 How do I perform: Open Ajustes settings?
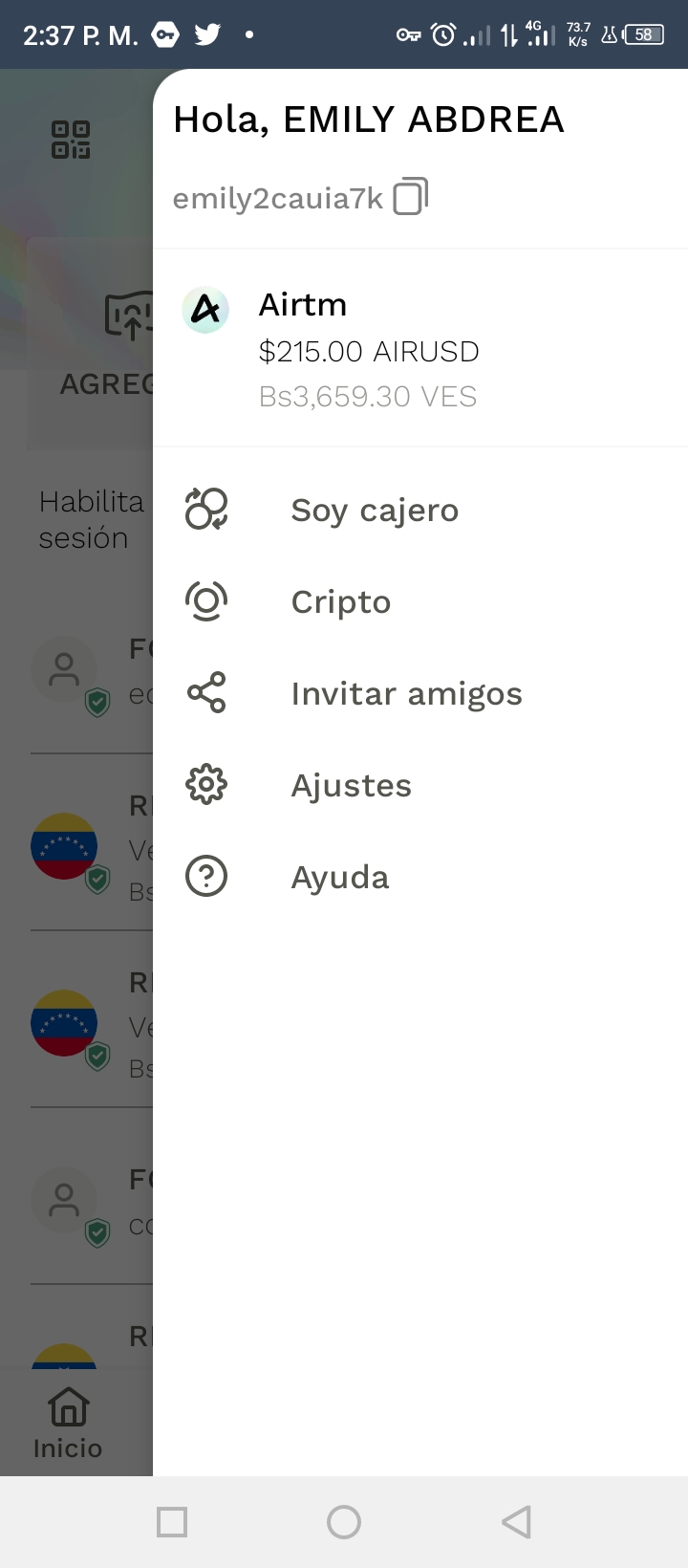pos(351,786)
